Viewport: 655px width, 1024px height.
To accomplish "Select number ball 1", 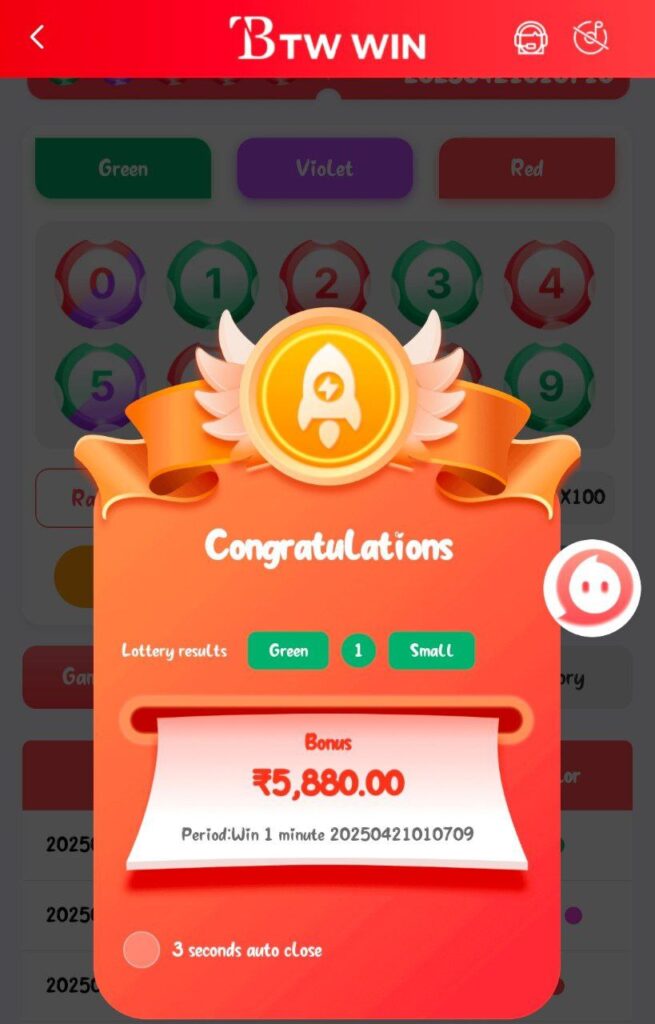I will pos(213,285).
